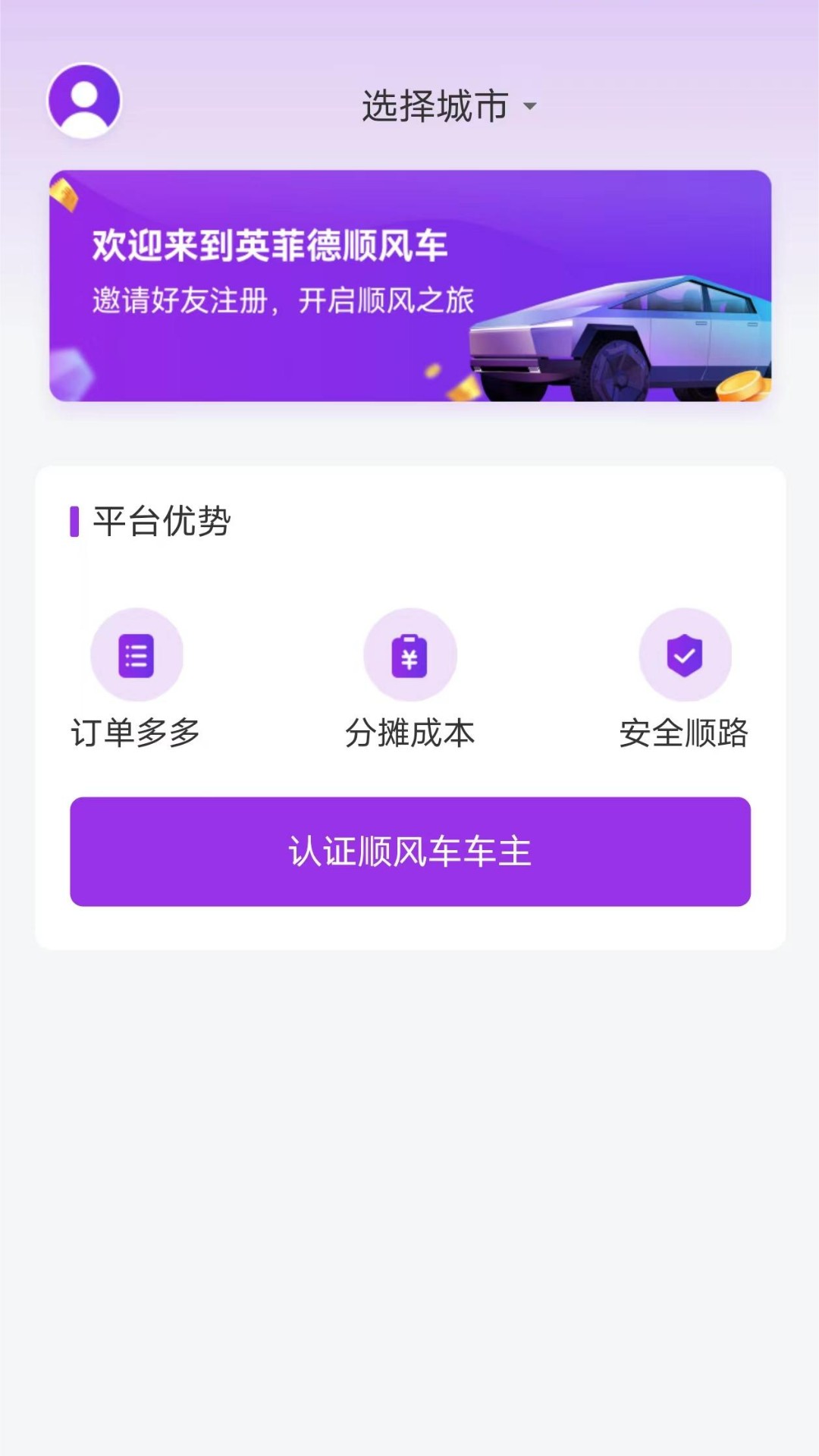
Task: Open the circular user silhouette icon
Action: pos(85,101)
